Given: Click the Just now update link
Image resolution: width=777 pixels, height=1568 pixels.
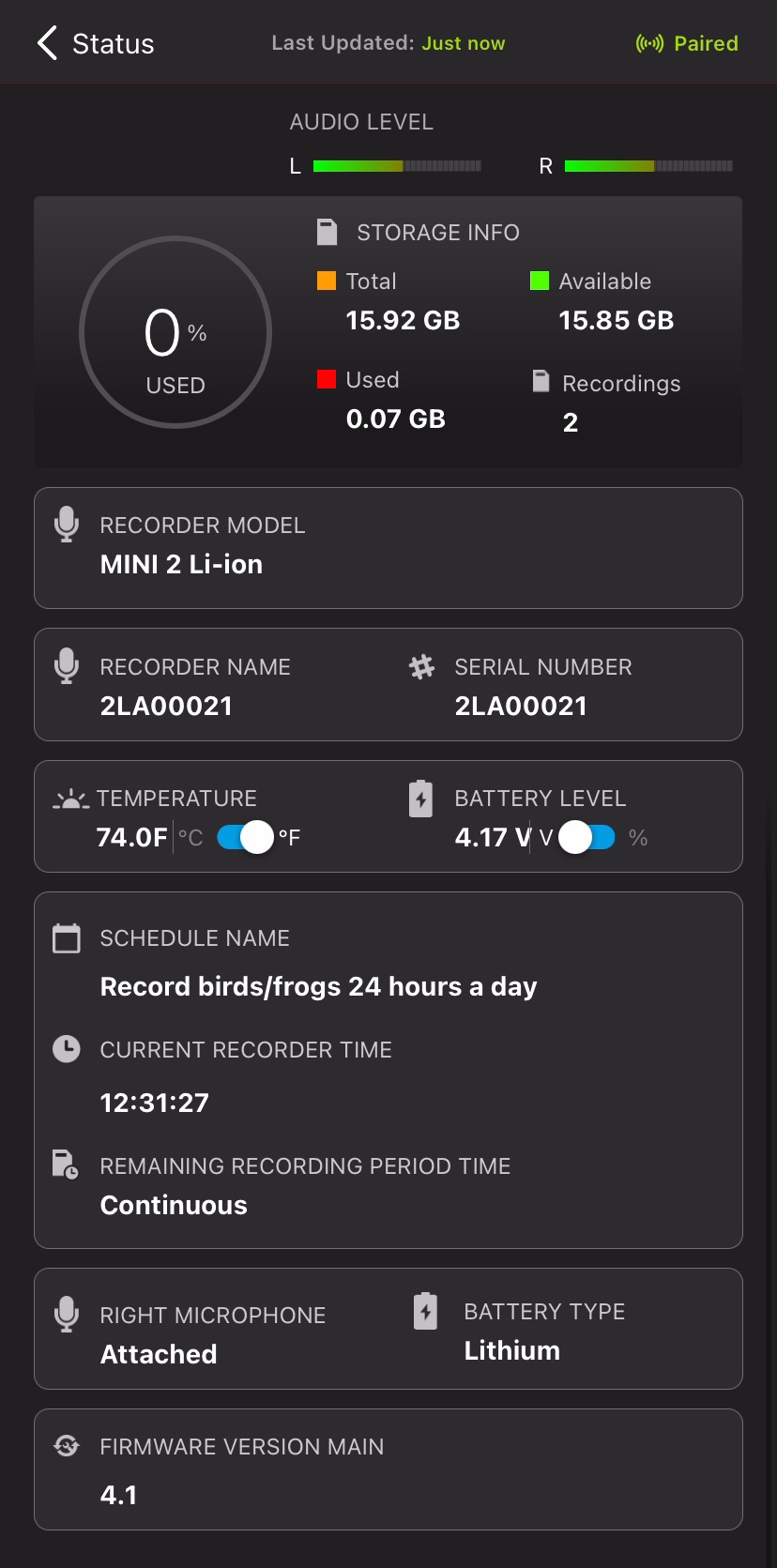Looking at the screenshot, I should tap(463, 42).
